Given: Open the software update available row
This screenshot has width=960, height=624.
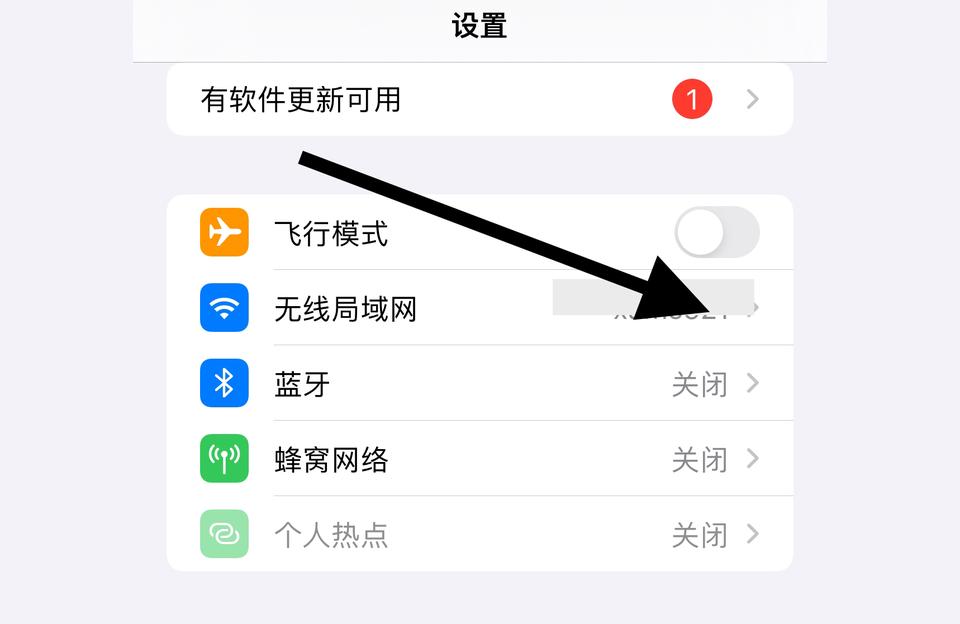Looking at the screenshot, I should (479, 100).
